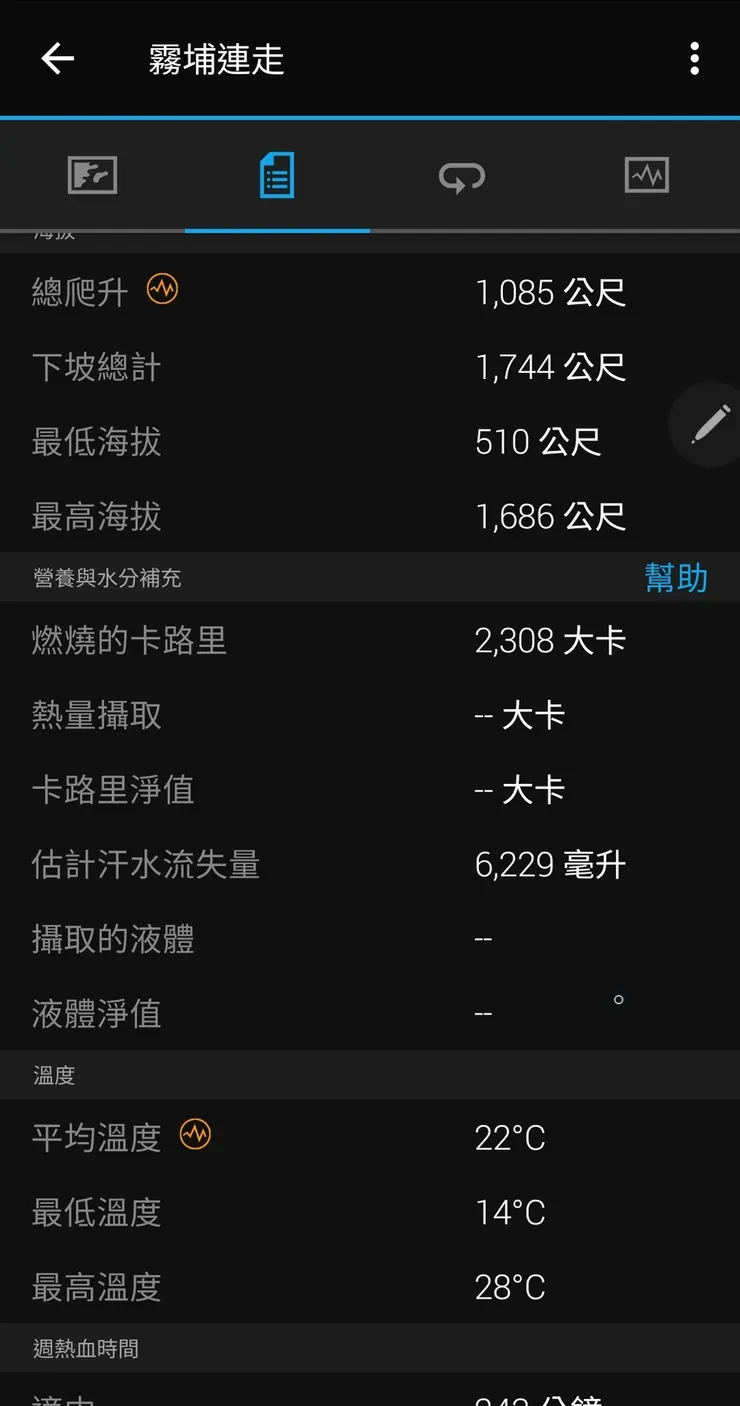Open the overflow menu with three dots
The height and width of the screenshot is (1406, 740).
coord(694,60)
